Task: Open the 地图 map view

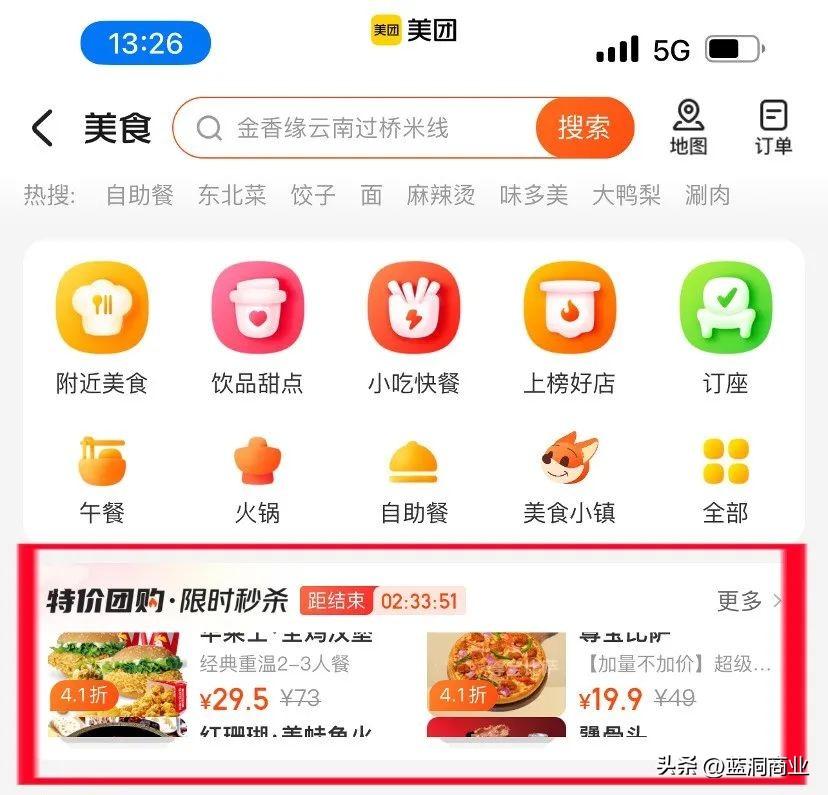Action: pos(688,128)
